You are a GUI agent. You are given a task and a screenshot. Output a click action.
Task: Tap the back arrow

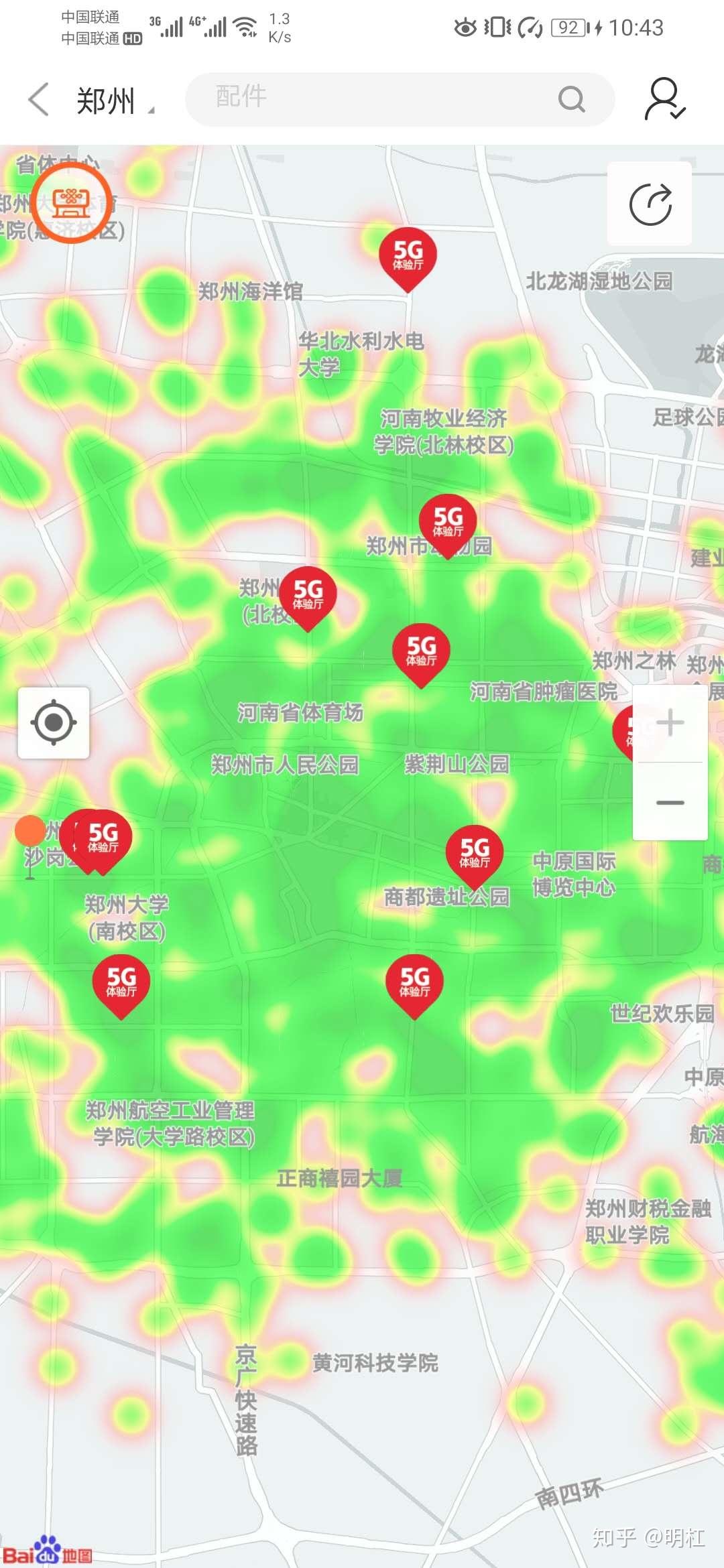[x=39, y=100]
